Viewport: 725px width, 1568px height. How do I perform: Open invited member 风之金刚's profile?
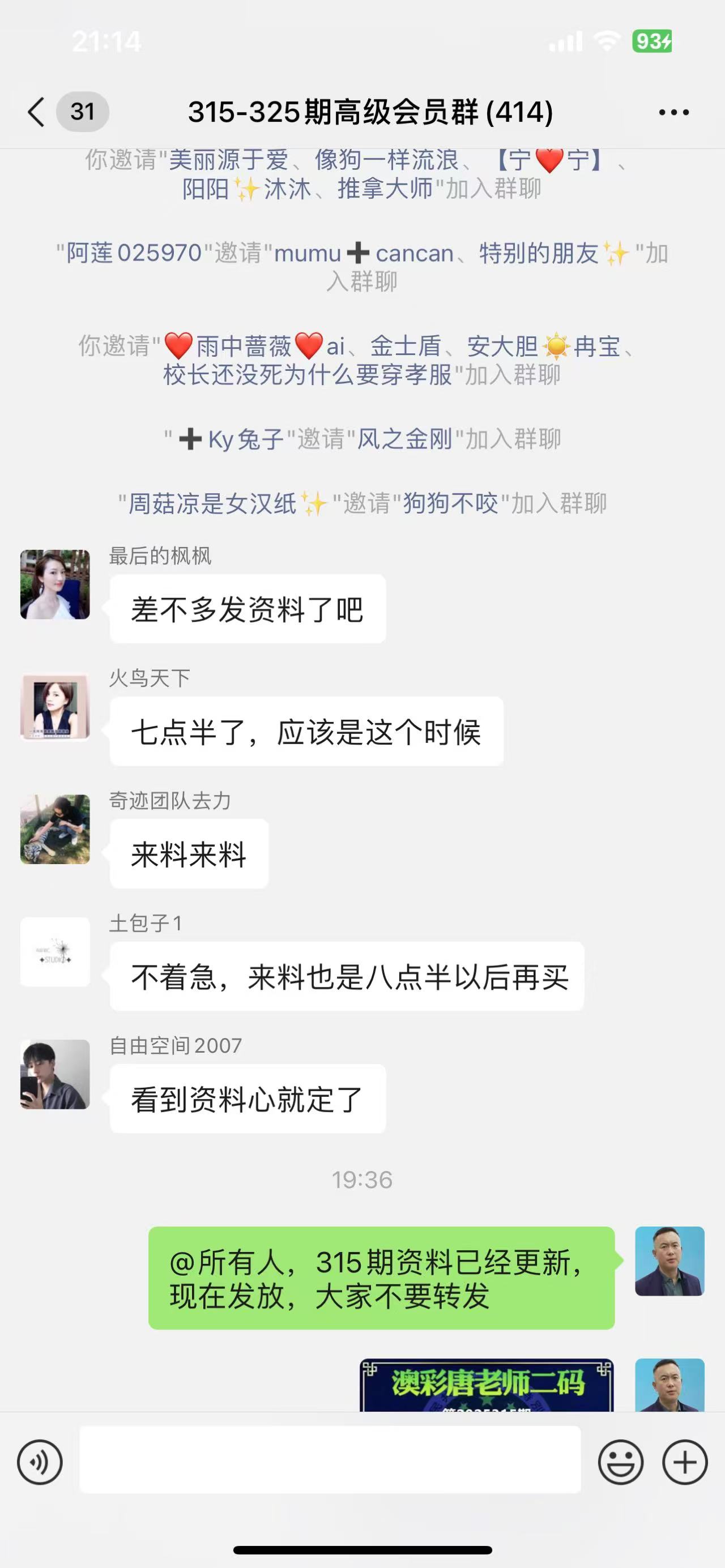coord(404,439)
